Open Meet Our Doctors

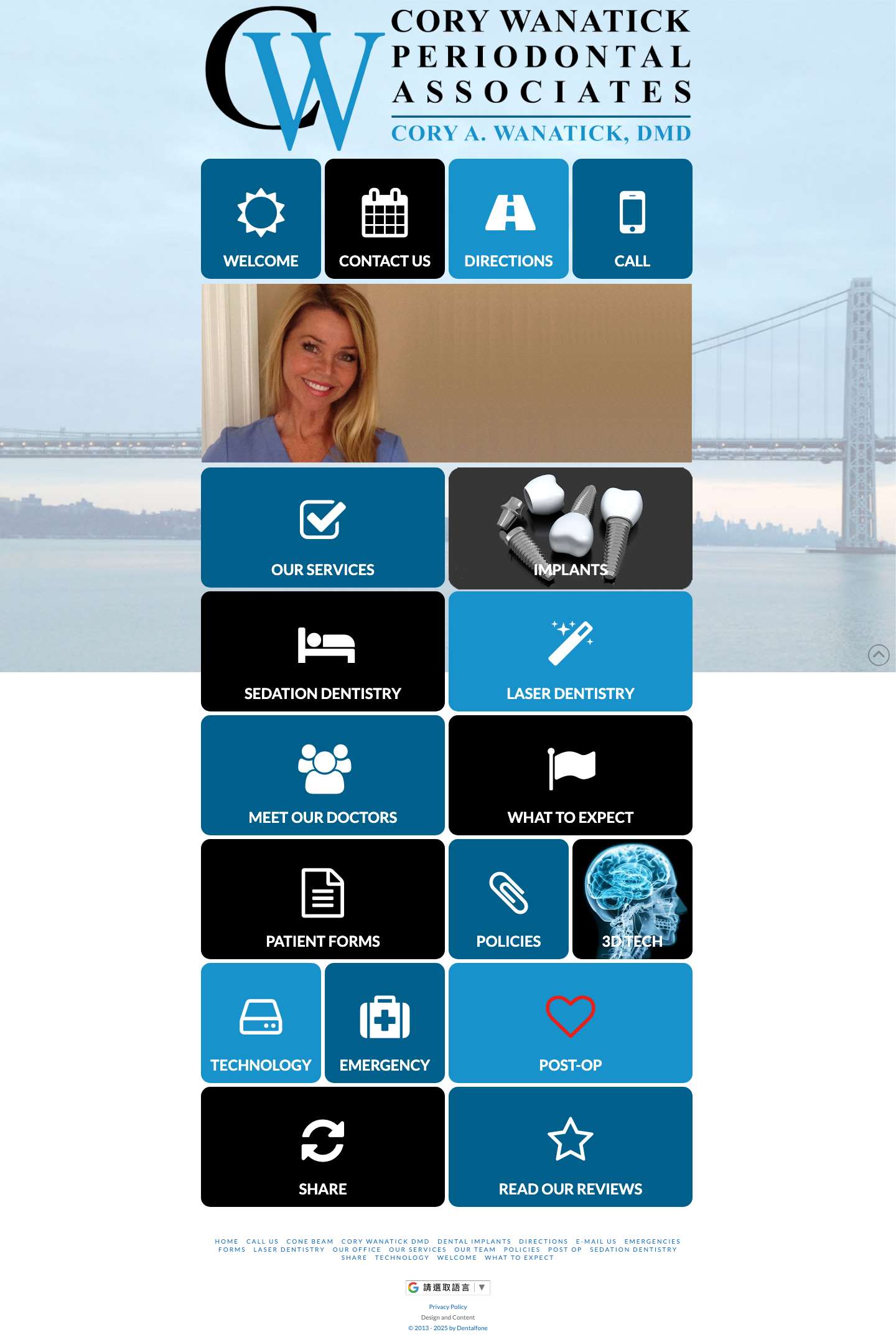point(322,775)
